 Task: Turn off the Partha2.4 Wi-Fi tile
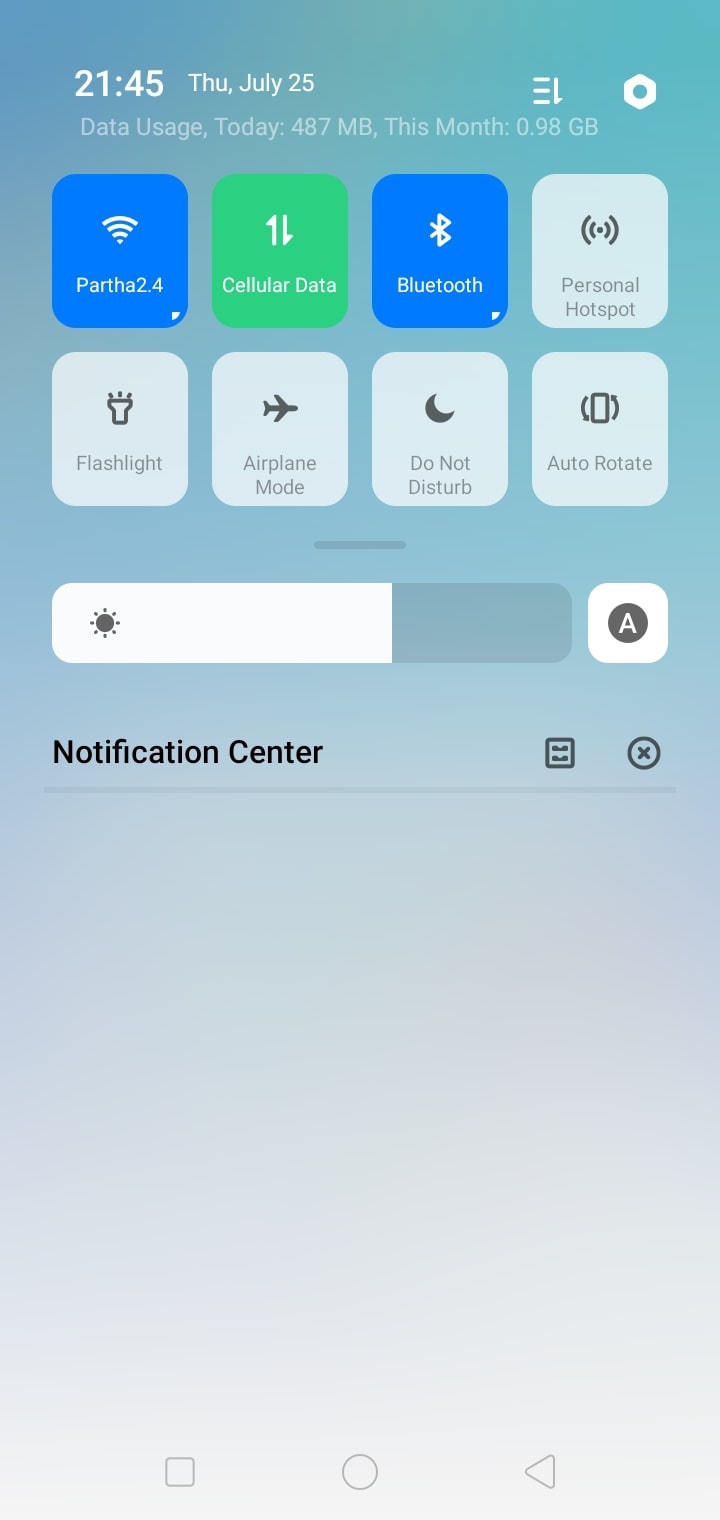(x=120, y=251)
